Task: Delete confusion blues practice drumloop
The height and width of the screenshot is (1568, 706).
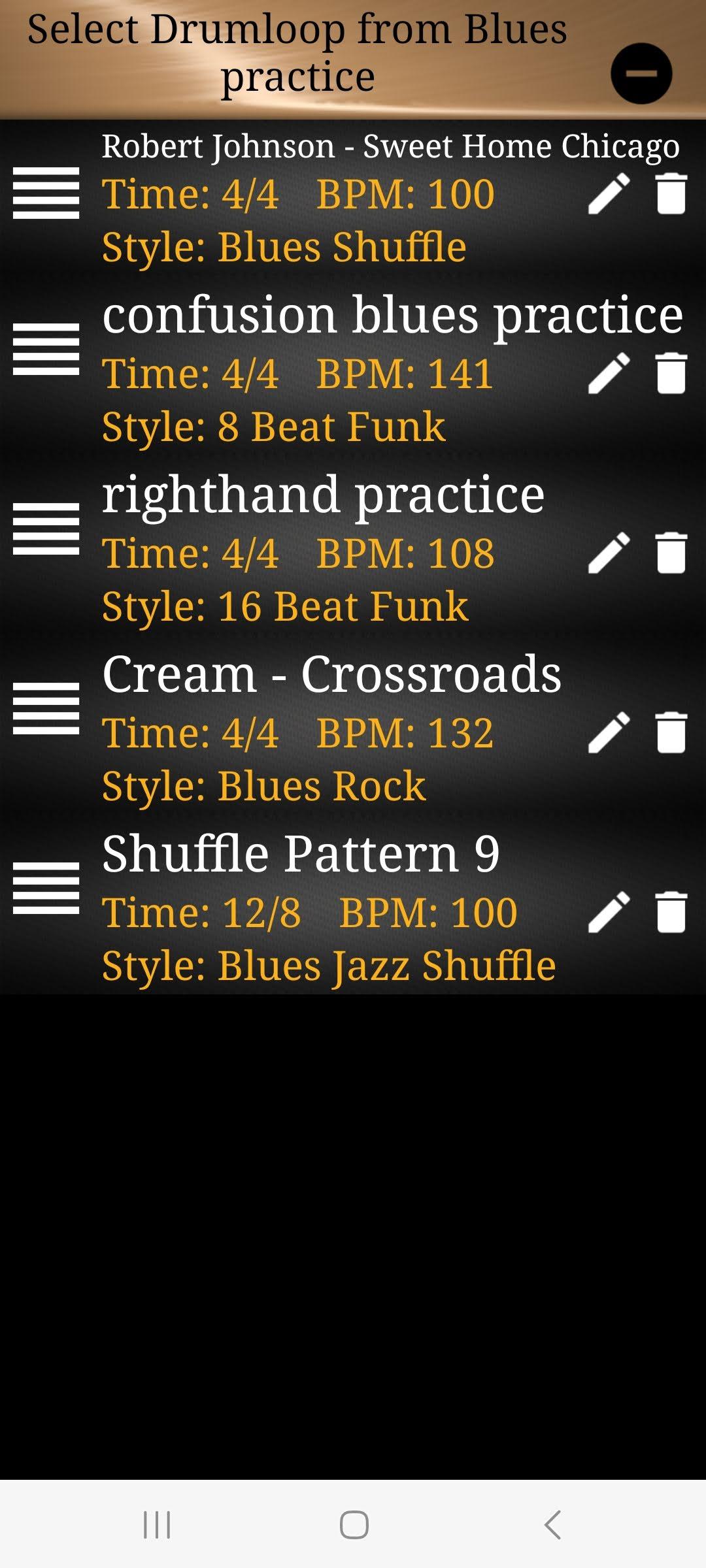Action: click(x=671, y=373)
